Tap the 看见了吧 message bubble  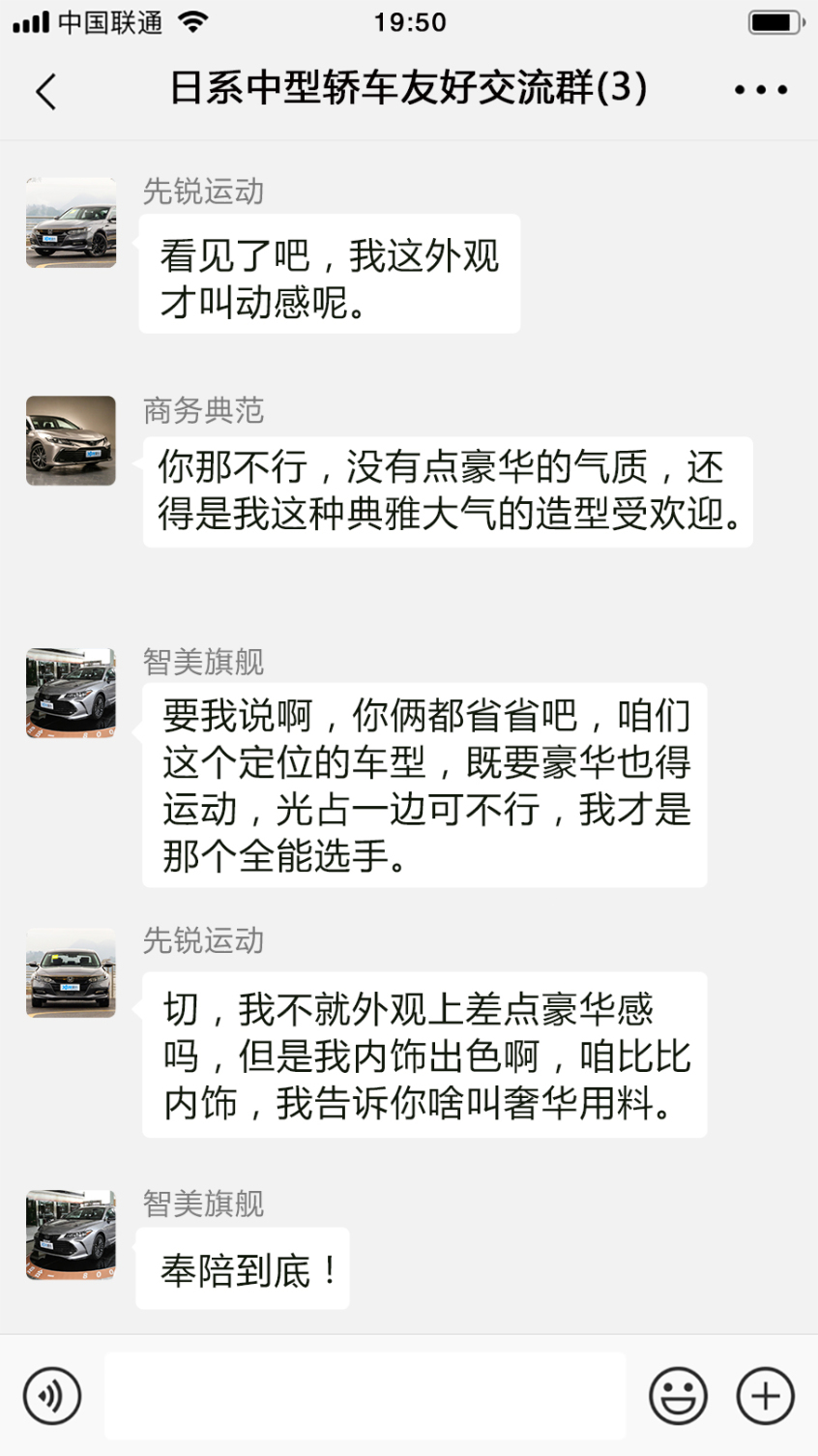click(330, 272)
